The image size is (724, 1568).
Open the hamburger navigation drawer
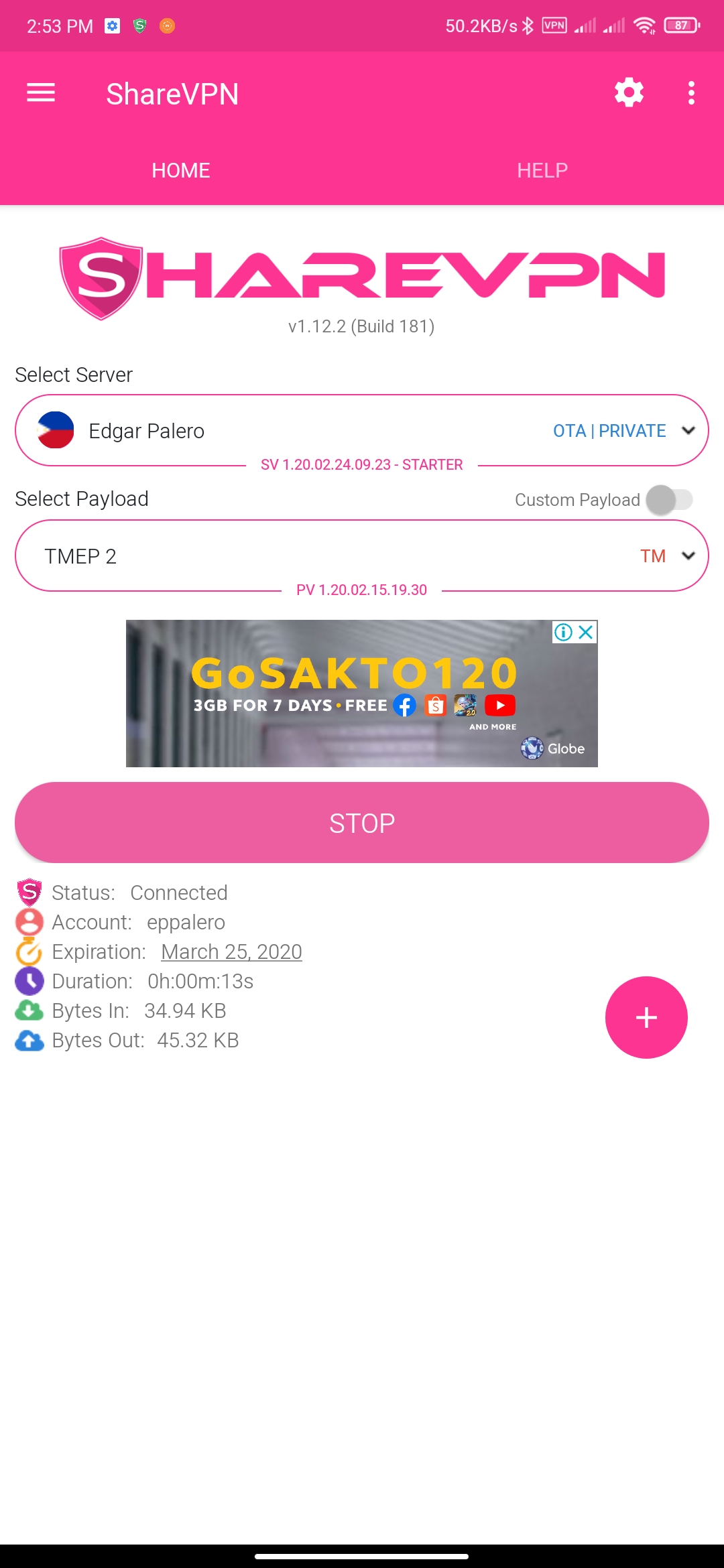(x=41, y=93)
